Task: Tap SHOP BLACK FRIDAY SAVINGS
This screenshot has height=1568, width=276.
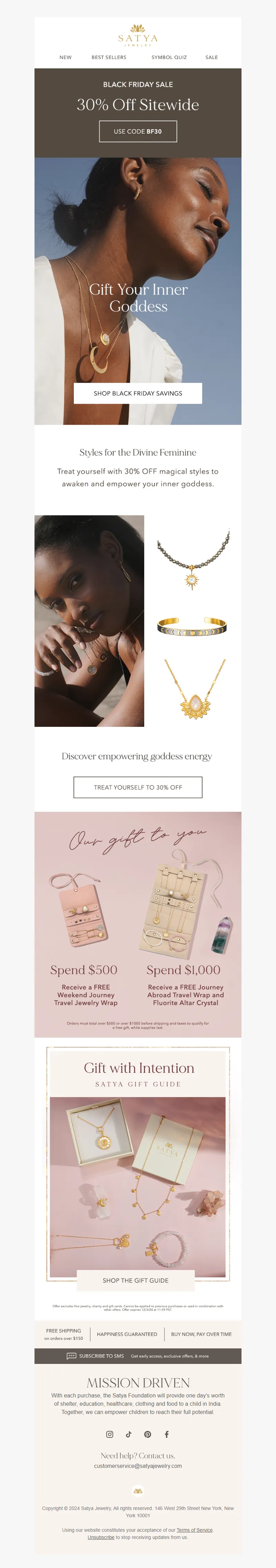Action: click(138, 393)
